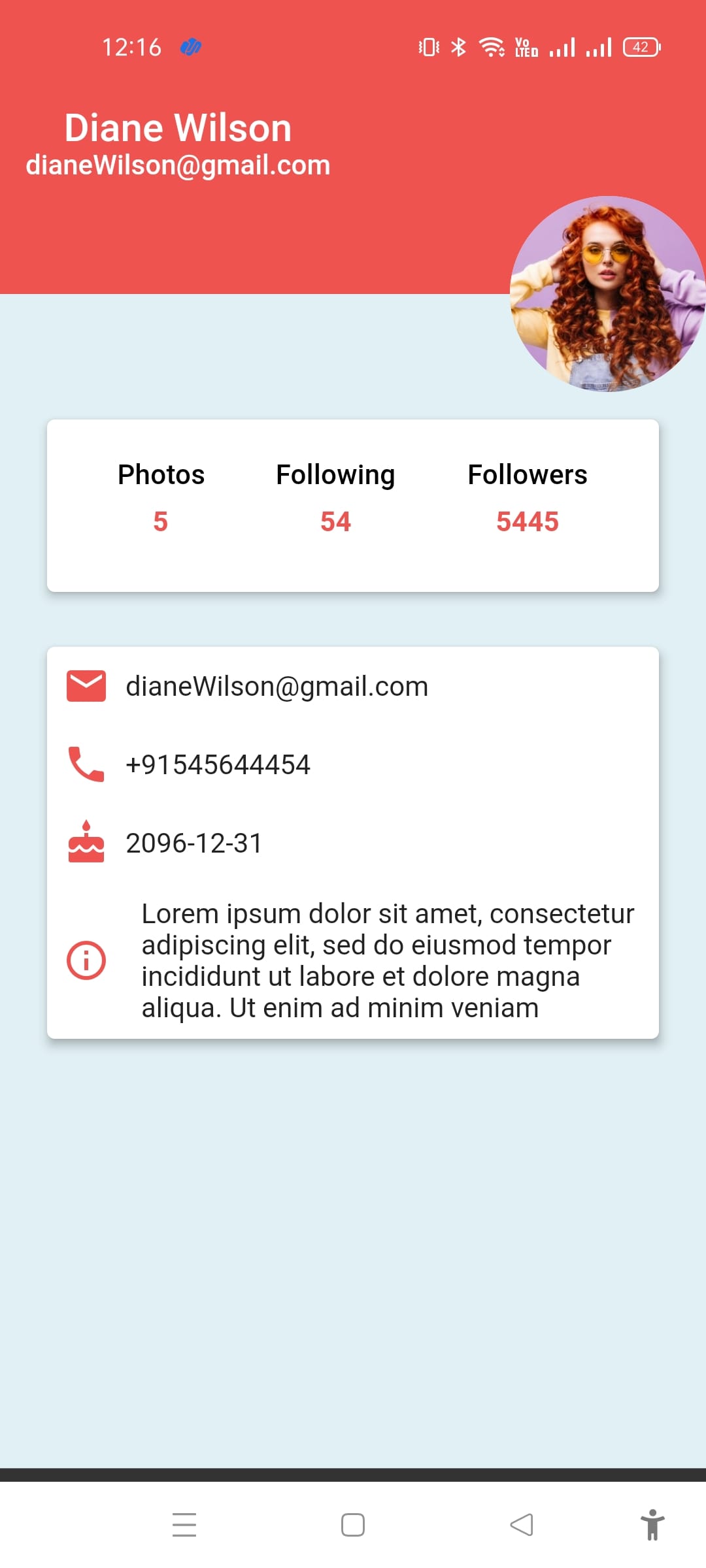This screenshot has height=1568, width=706.
Task: Go back with the system back button
Action: (521, 1526)
